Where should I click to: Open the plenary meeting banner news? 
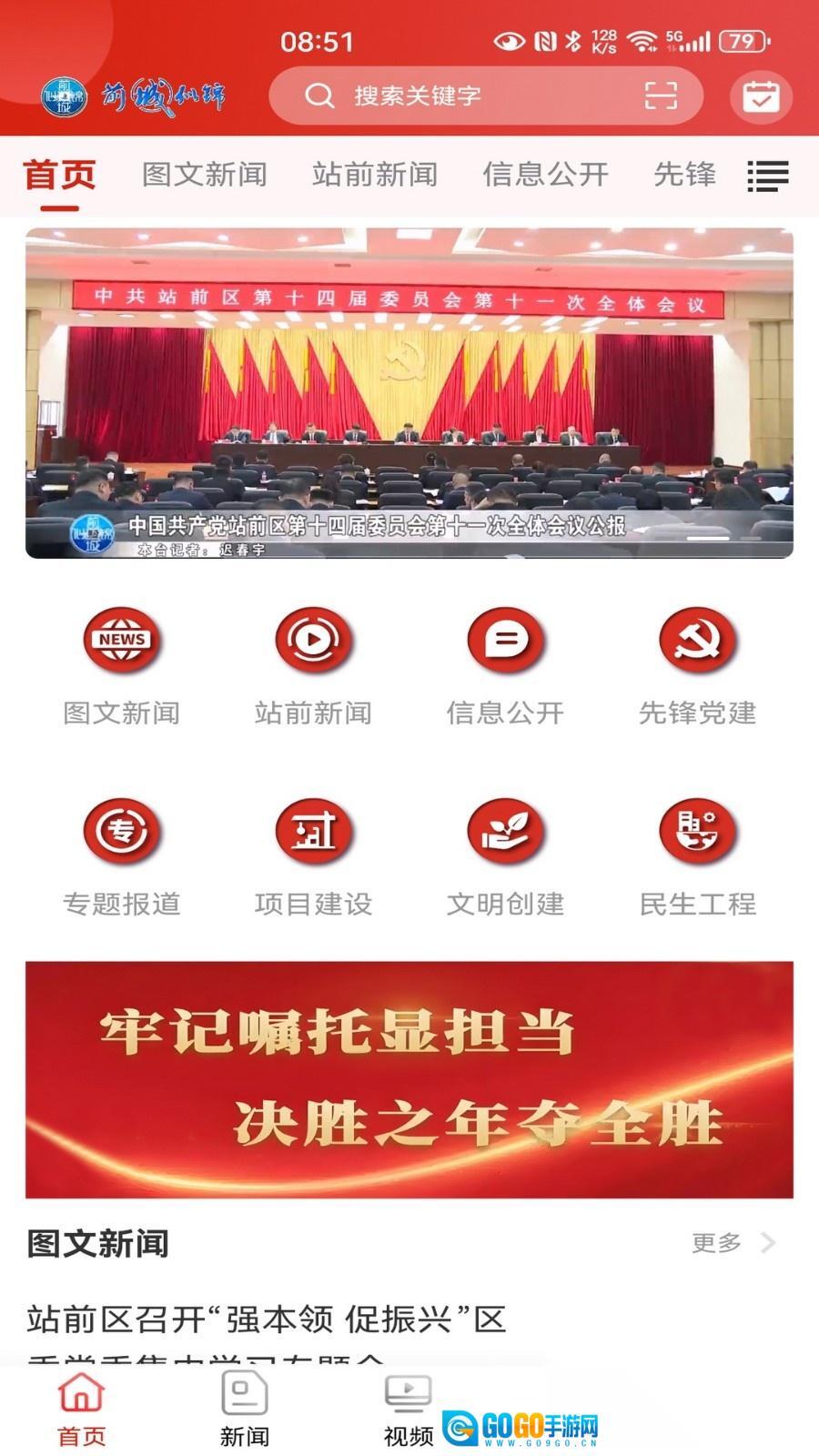click(x=409, y=393)
